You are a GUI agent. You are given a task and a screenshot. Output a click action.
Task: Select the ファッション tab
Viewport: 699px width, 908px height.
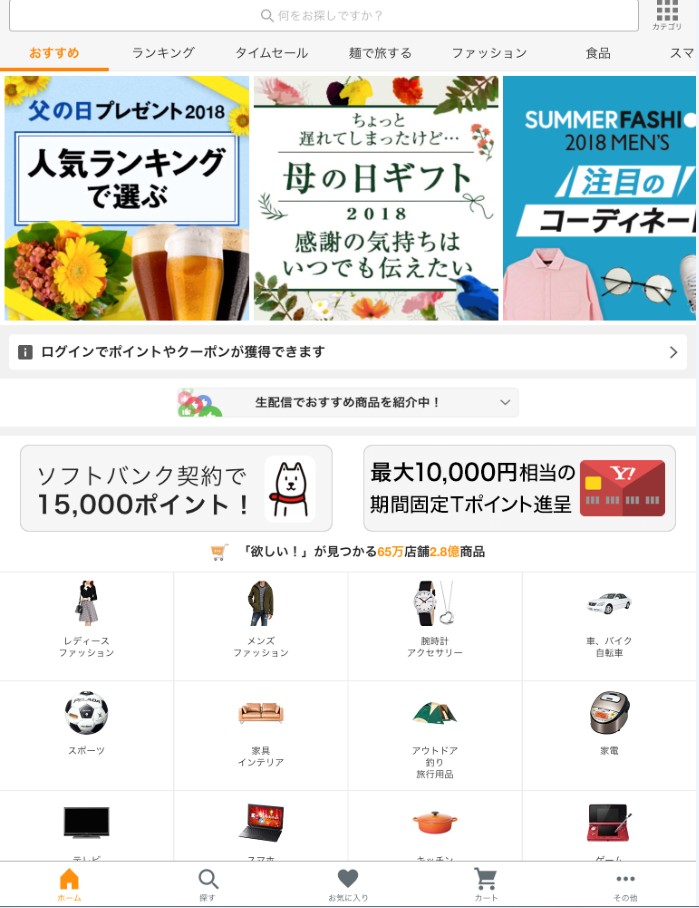click(x=489, y=53)
